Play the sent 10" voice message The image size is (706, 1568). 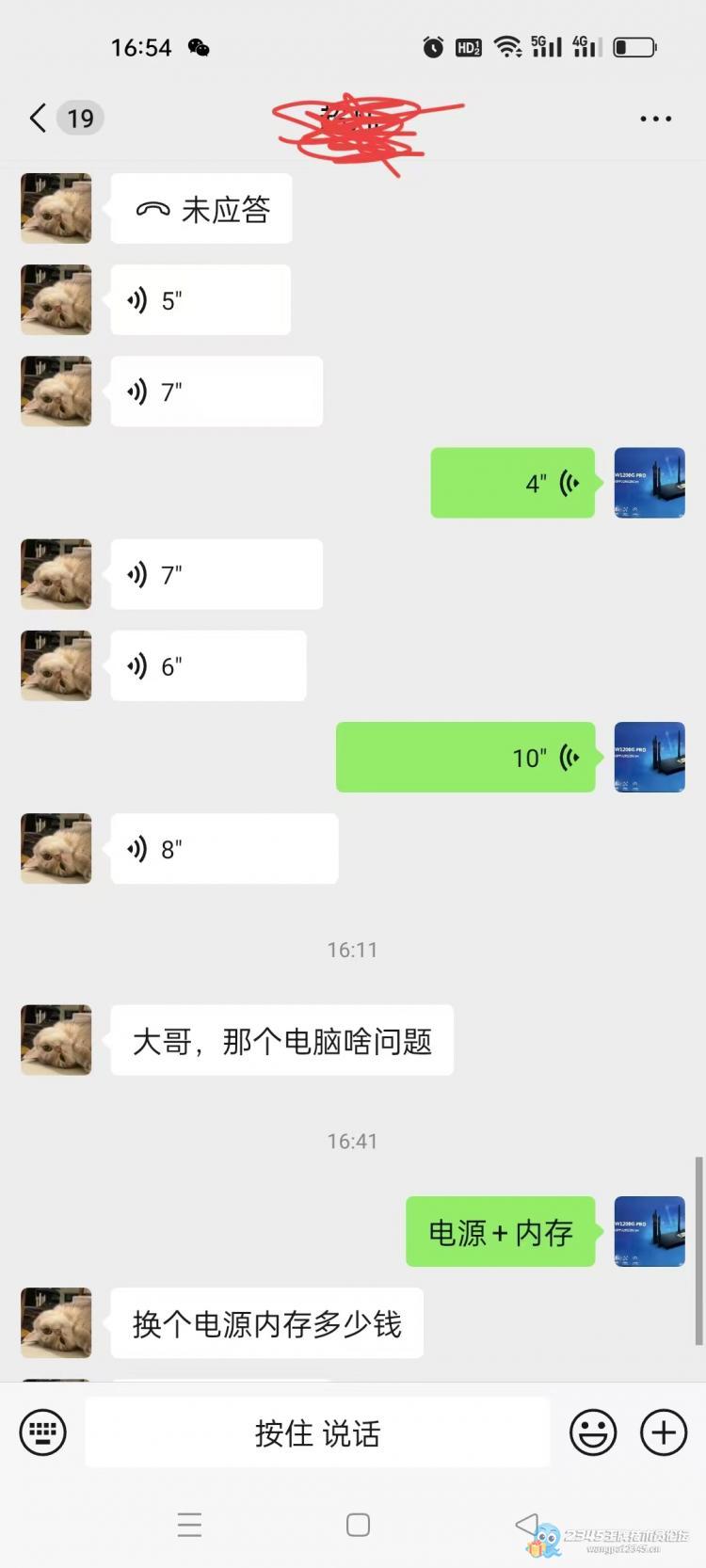(x=466, y=758)
